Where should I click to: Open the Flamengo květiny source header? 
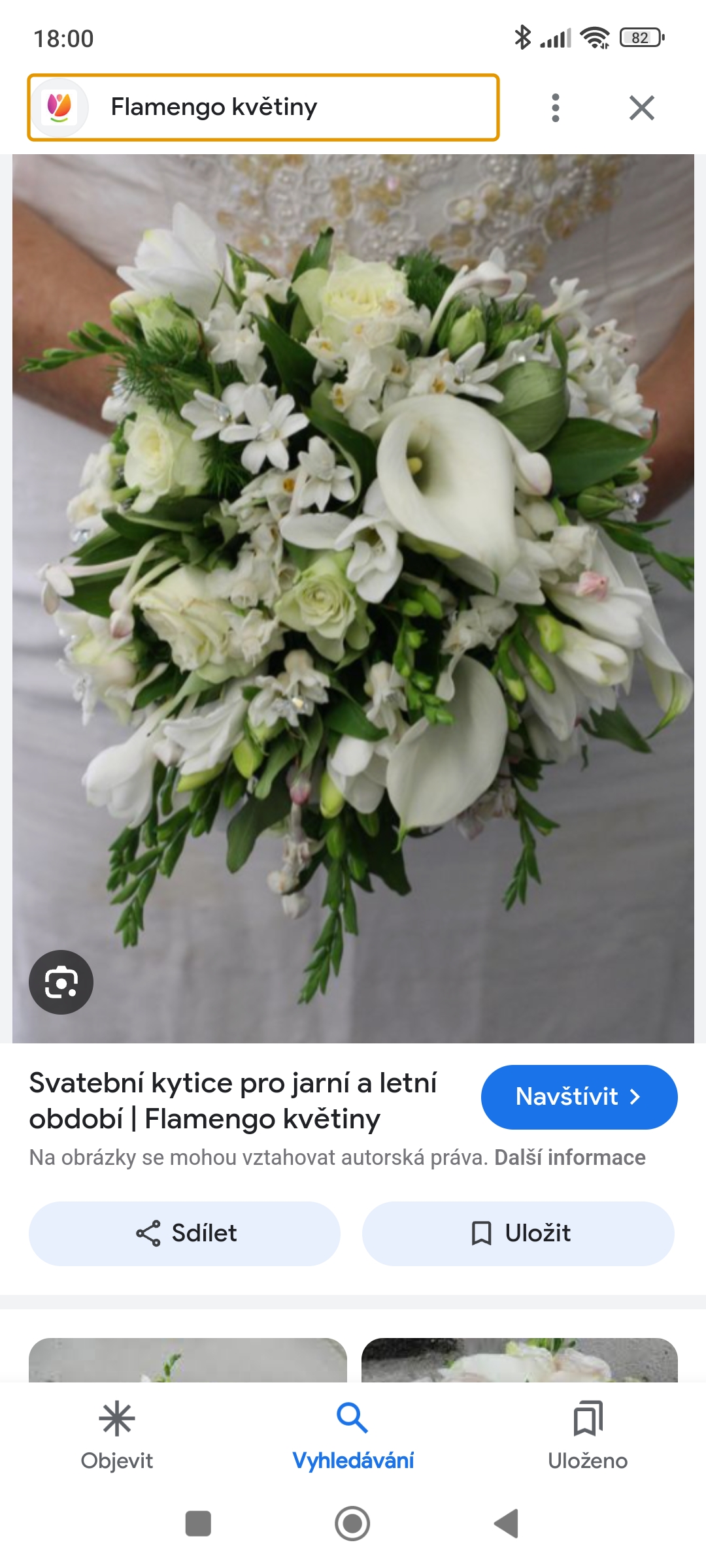[x=263, y=107]
